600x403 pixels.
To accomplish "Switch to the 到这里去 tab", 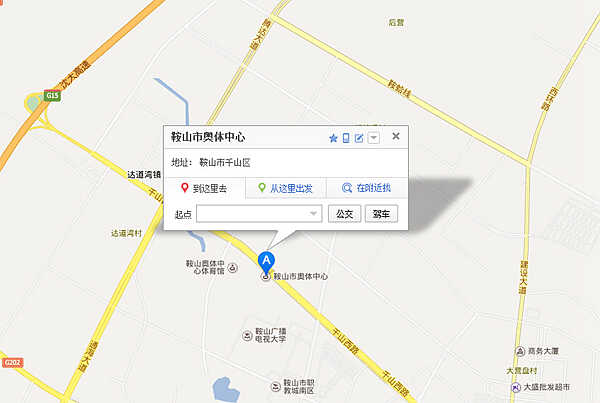I will click(204, 188).
